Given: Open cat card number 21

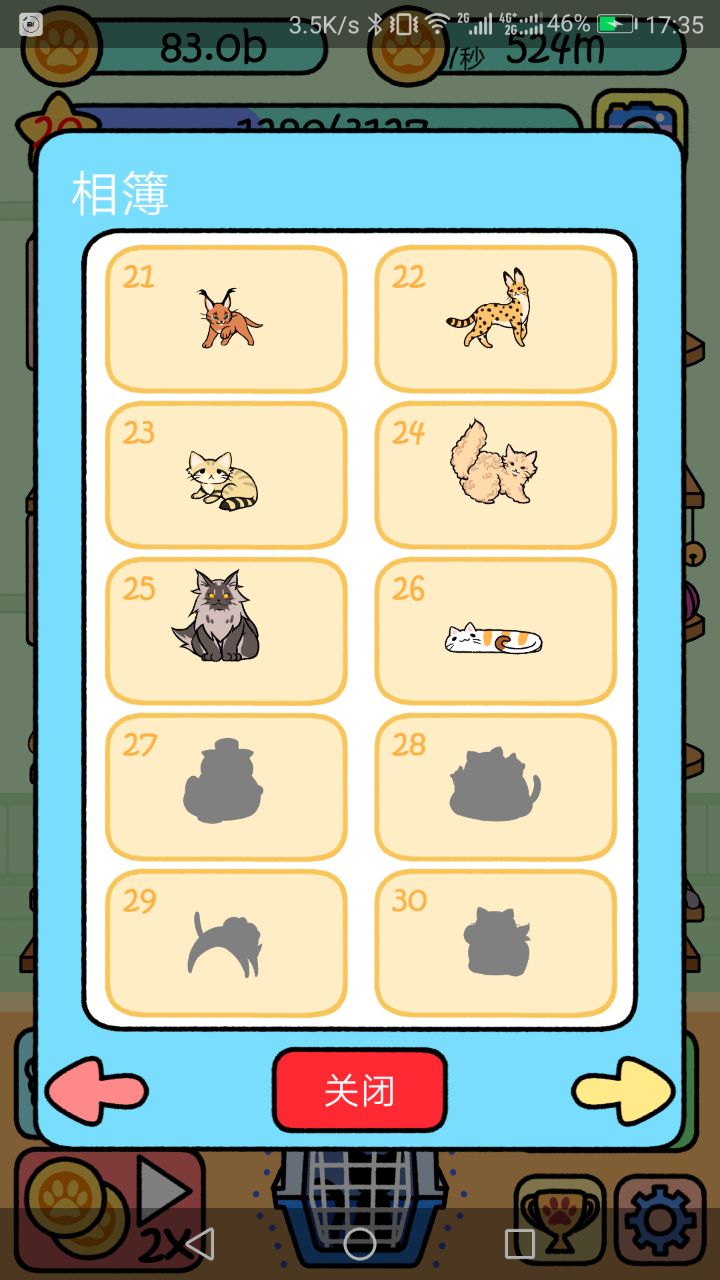Looking at the screenshot, I should [226, 319].
